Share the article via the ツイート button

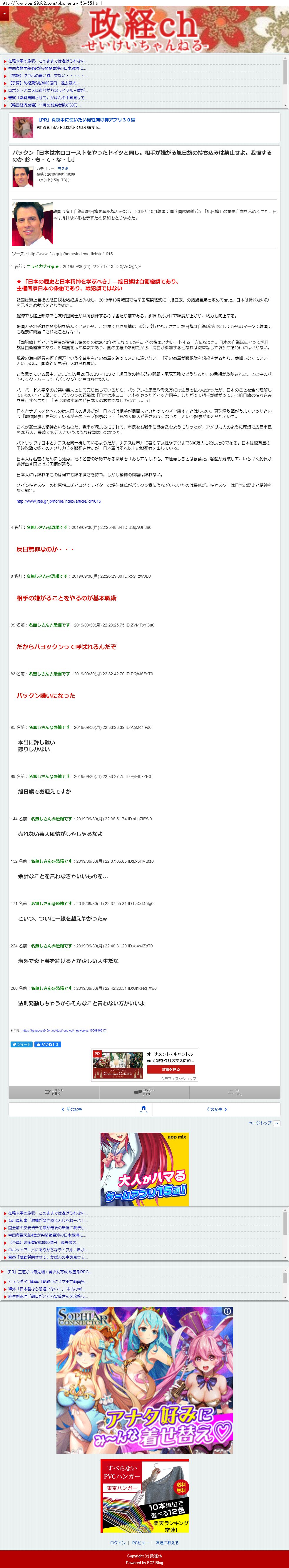coord(21,1044)
